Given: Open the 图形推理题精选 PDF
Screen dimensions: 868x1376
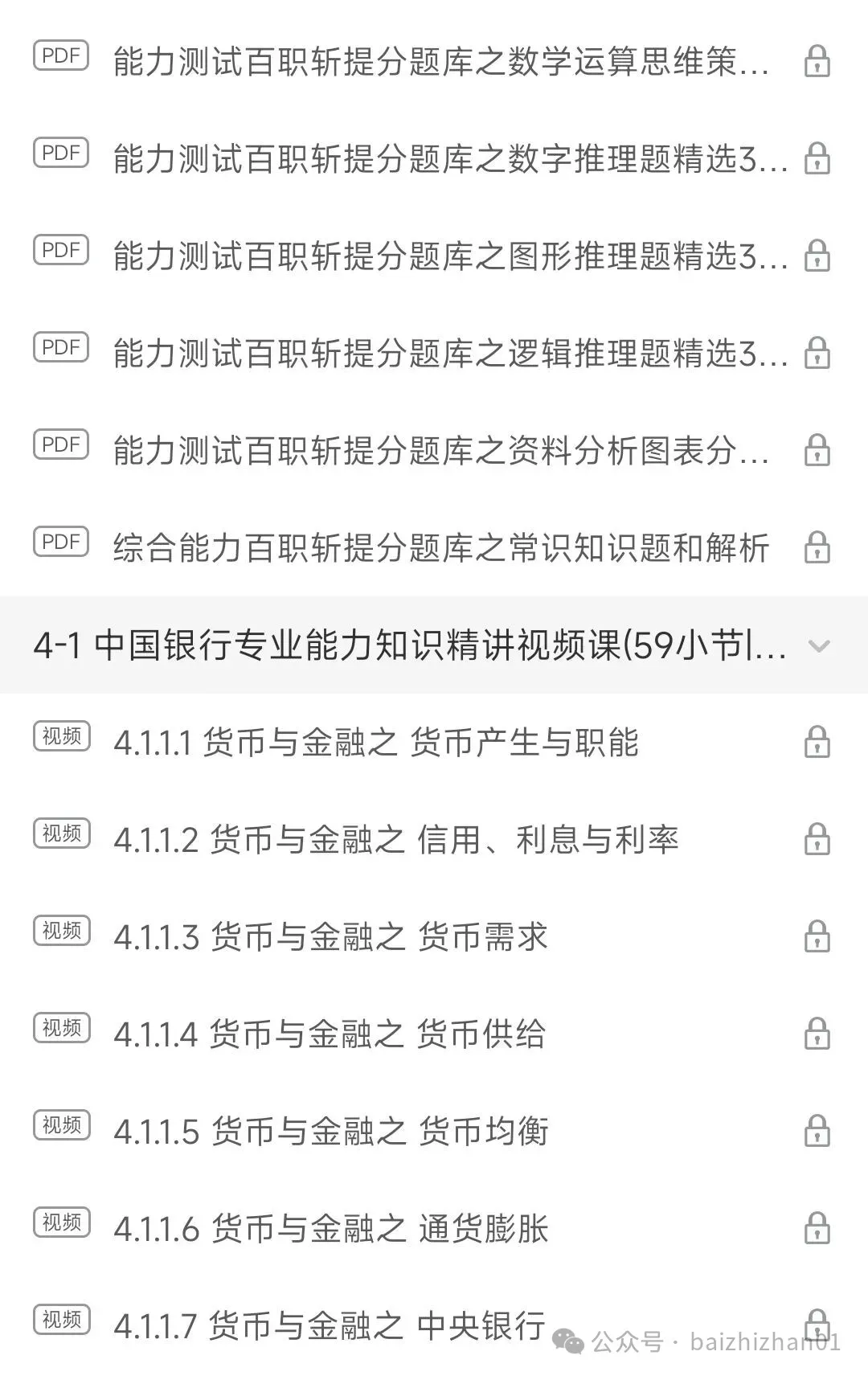Looking at the screenshot, I should 434,256.
